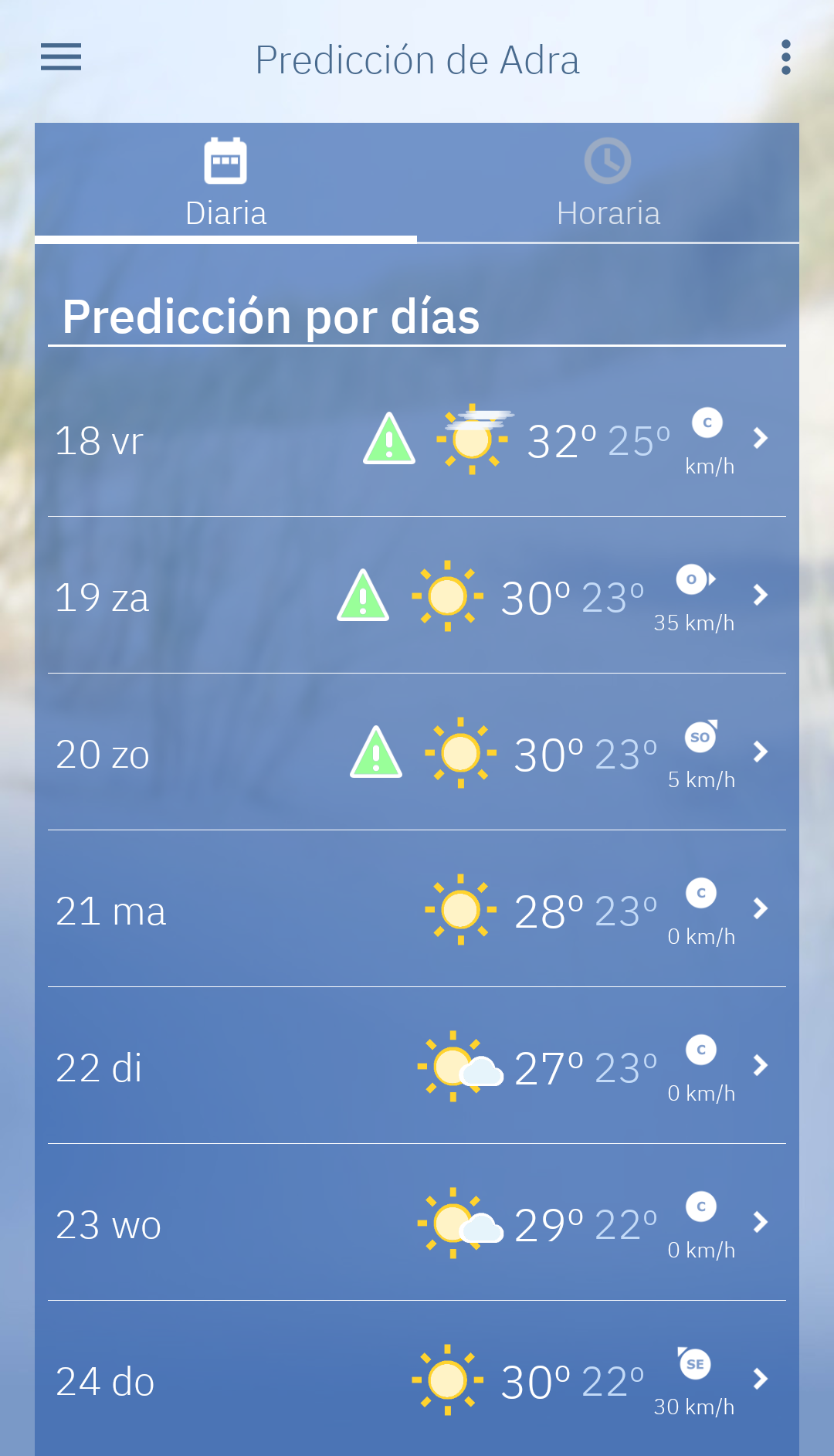Open the three-dot overflow menu

tap(785, 58)
